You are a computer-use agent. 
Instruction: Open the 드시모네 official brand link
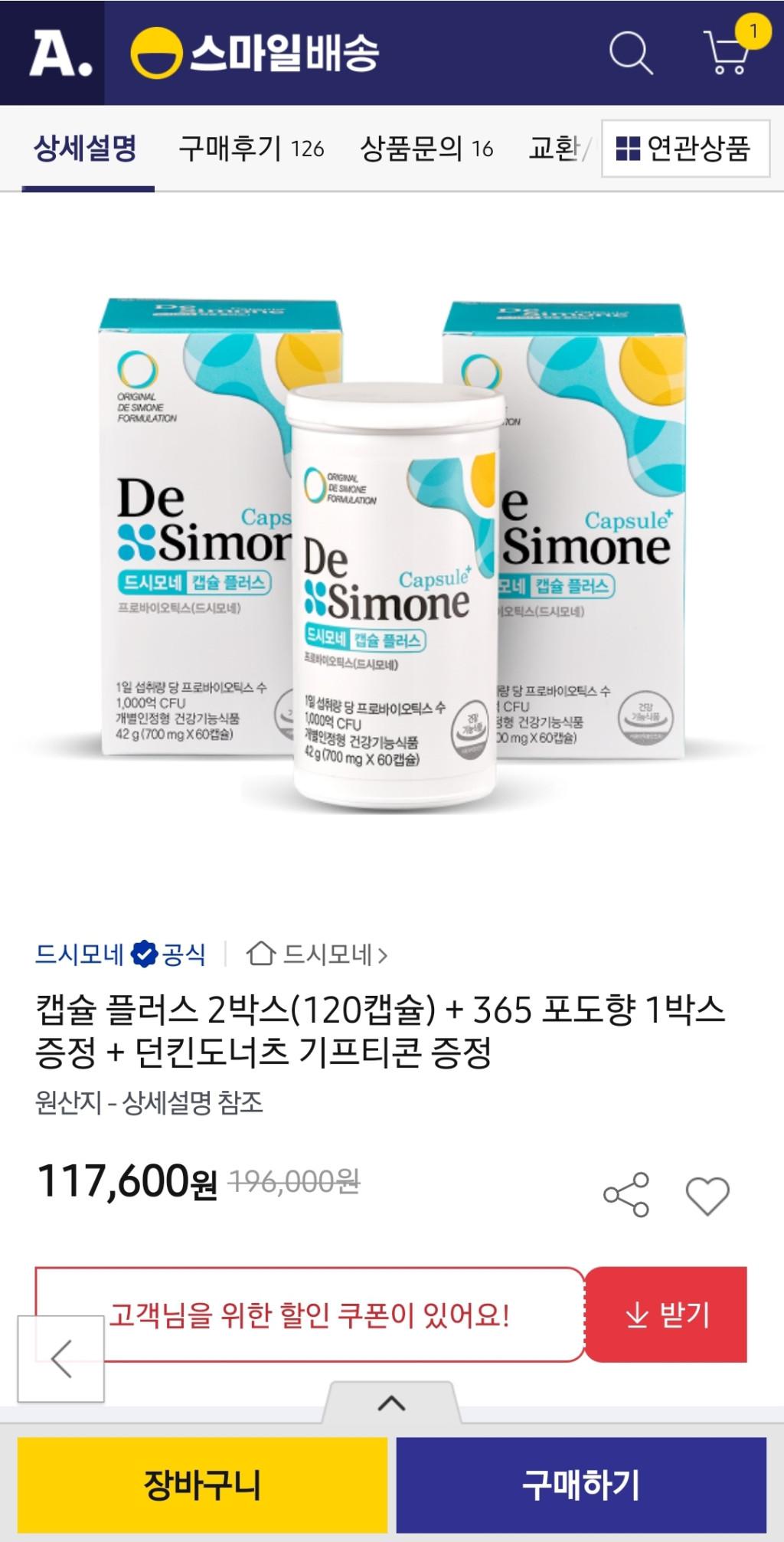click(x=120, y=954)
